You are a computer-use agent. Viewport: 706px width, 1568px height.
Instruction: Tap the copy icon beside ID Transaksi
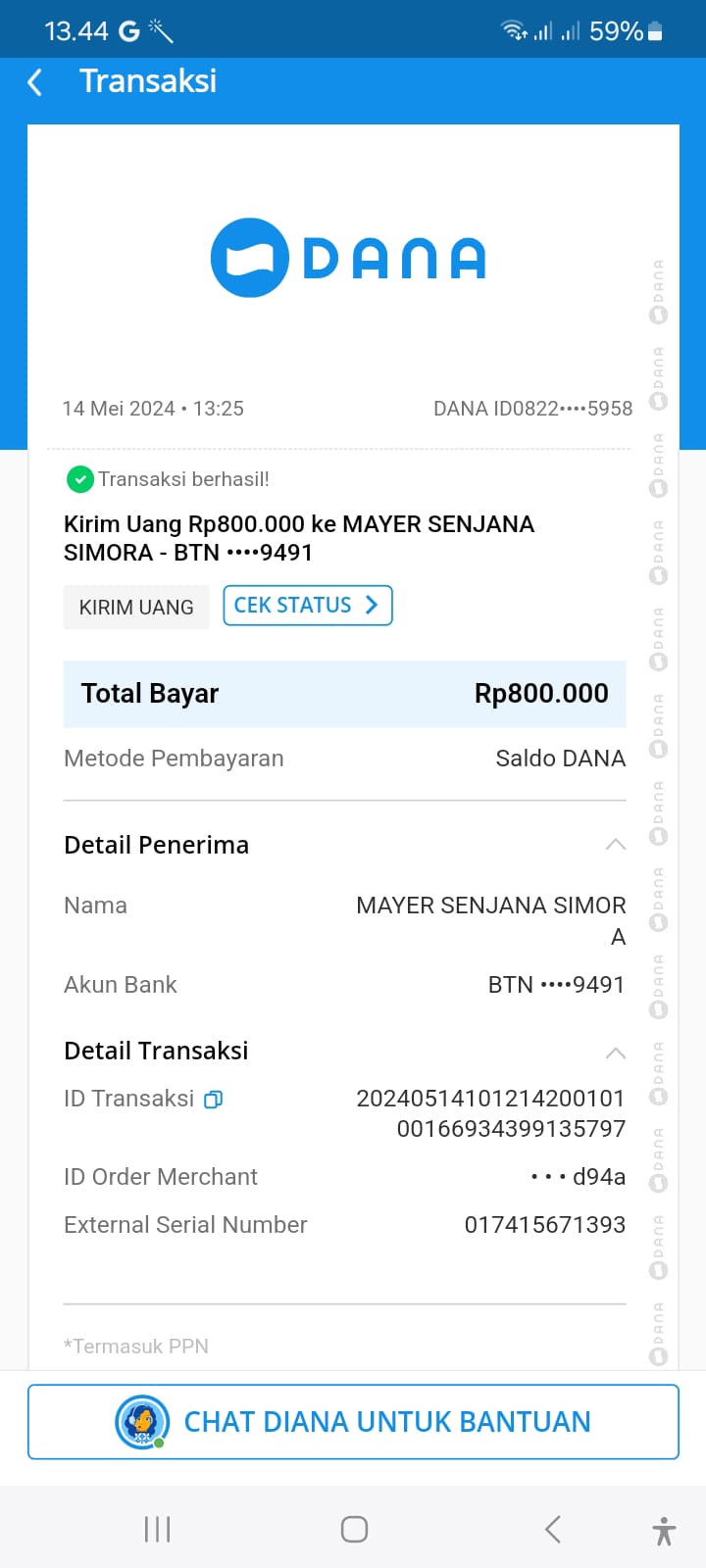coord(212,1100)
